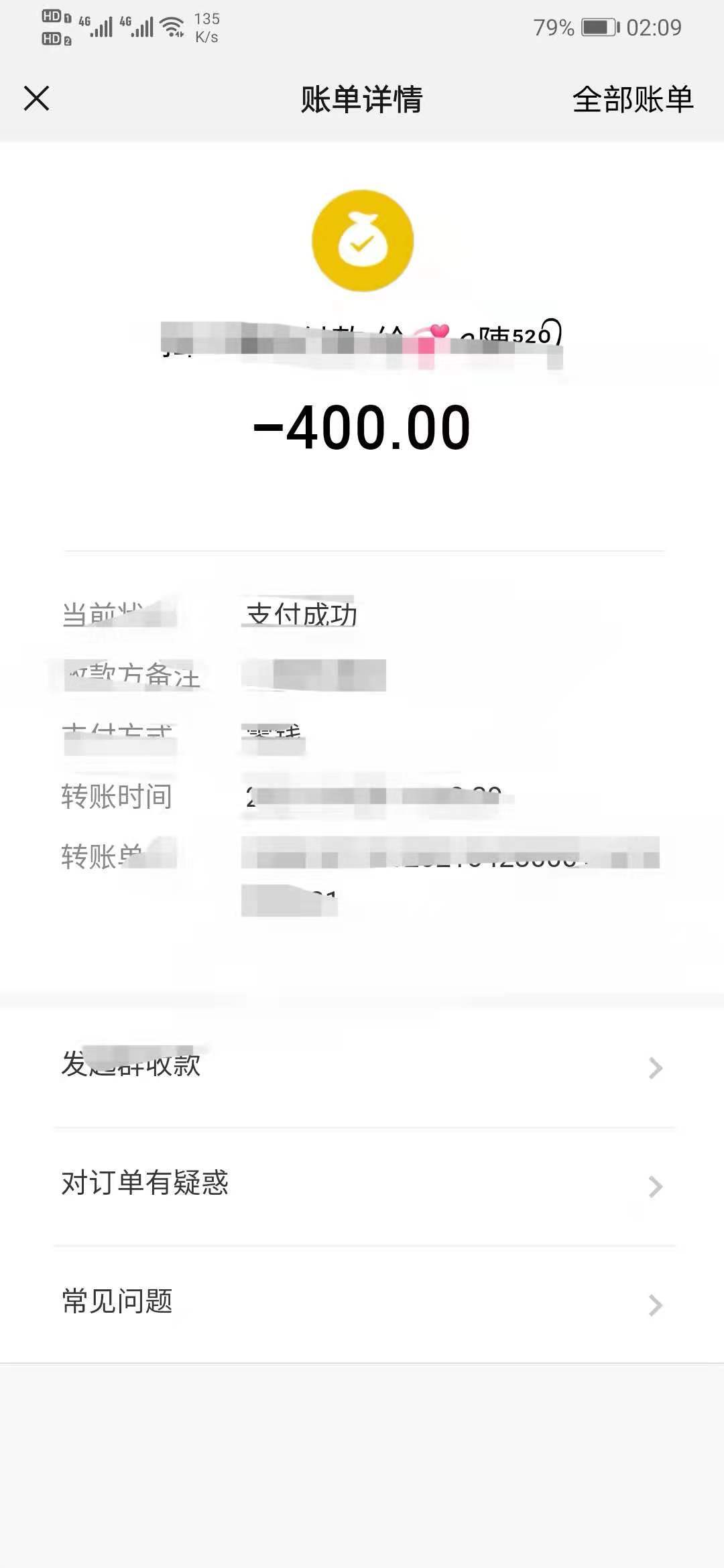Open the 发起群收款 row
Screen dimensions: 724x1568
tap(362, 1067)
